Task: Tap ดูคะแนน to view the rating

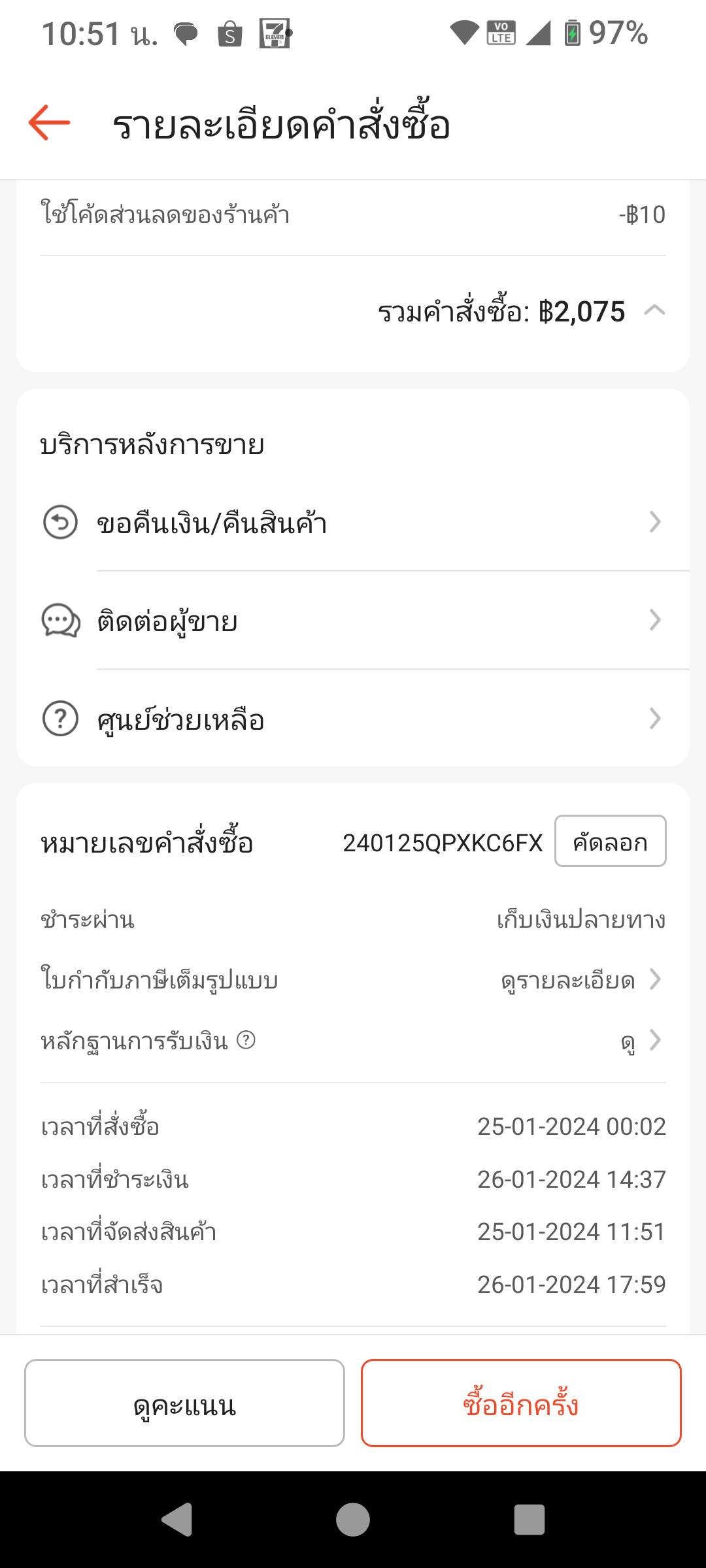Action: point(184,1403)
